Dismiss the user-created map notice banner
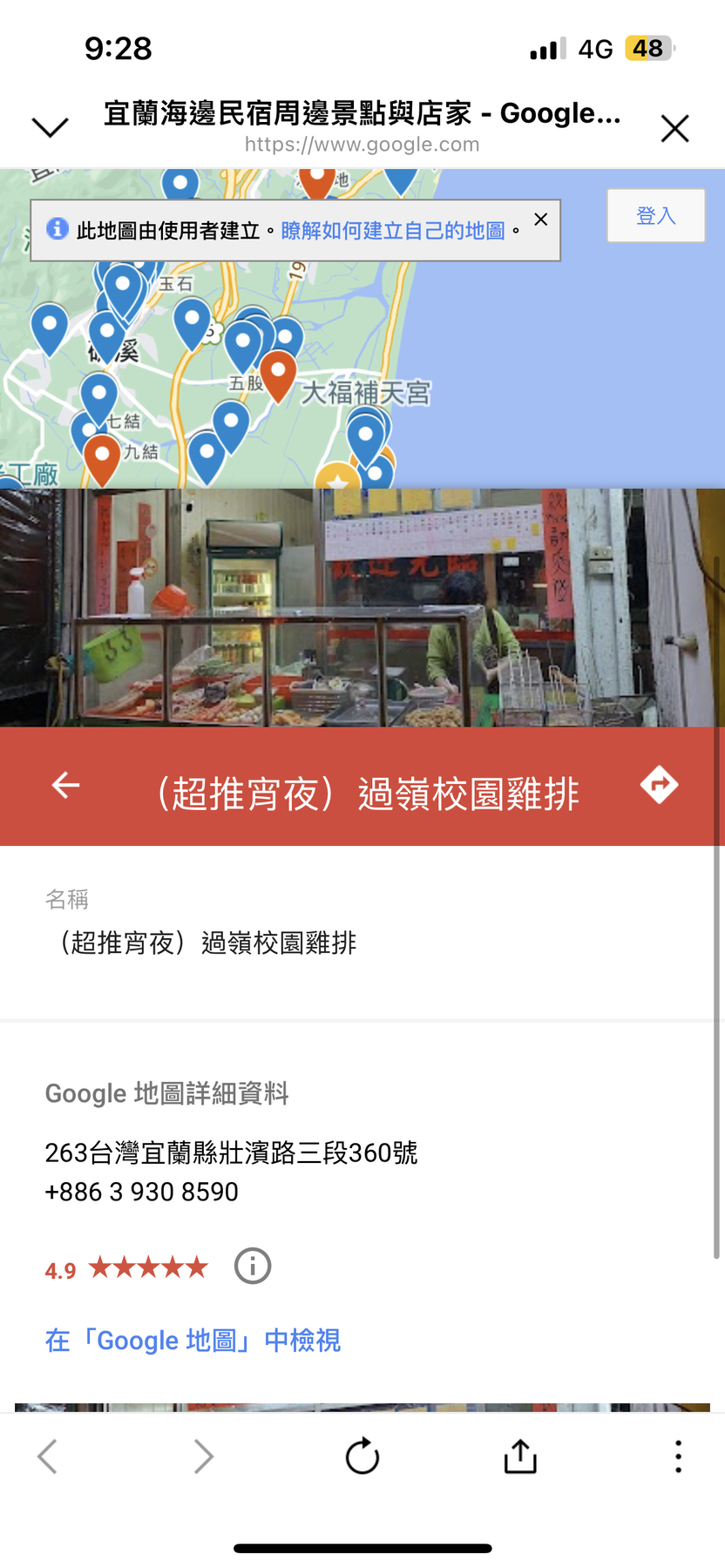Screen dimensions: 725x1568 tap(540, 220)
